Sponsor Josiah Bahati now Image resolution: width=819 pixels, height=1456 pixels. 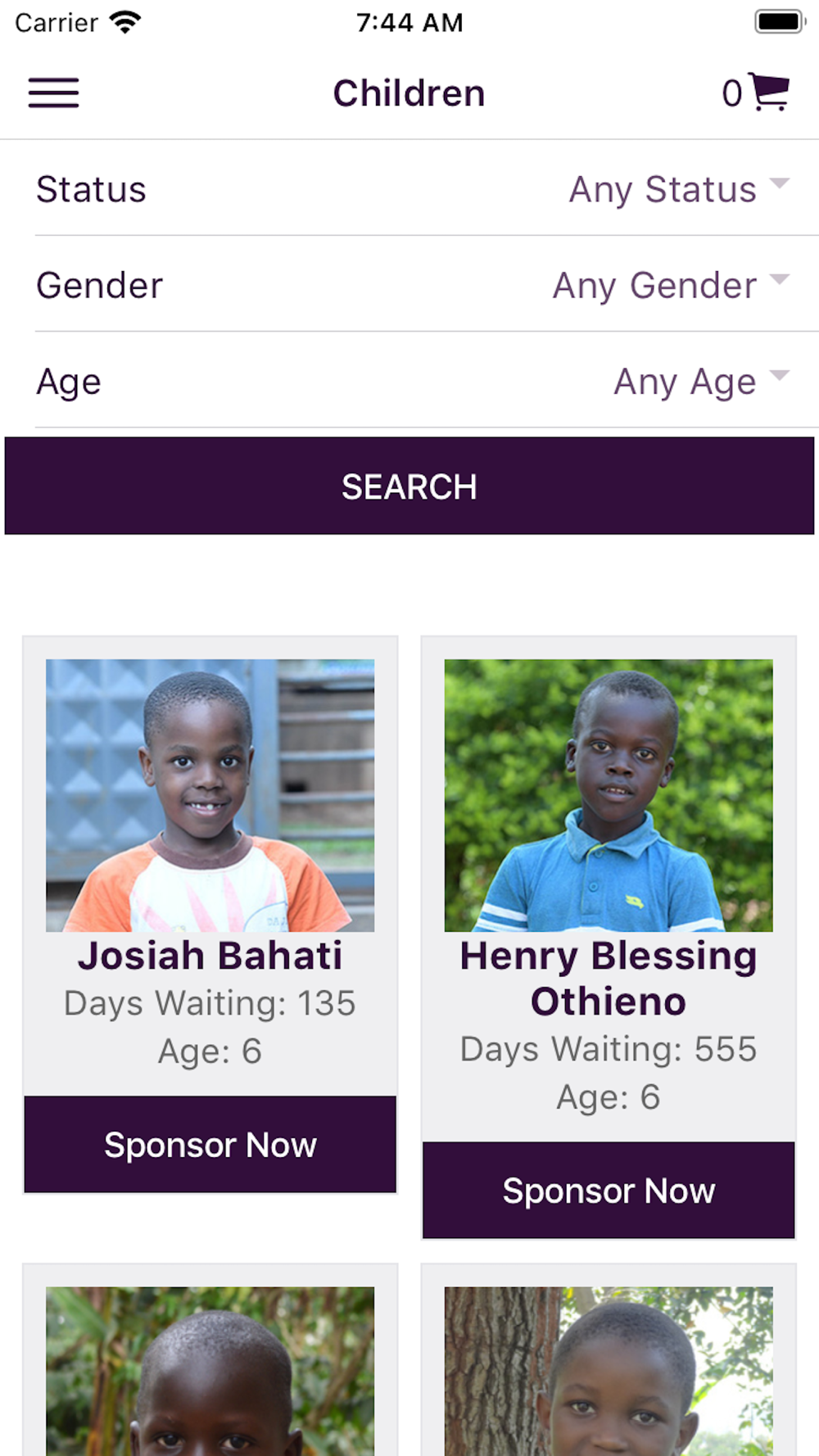pyautogui.click(x=210, y=1144)
